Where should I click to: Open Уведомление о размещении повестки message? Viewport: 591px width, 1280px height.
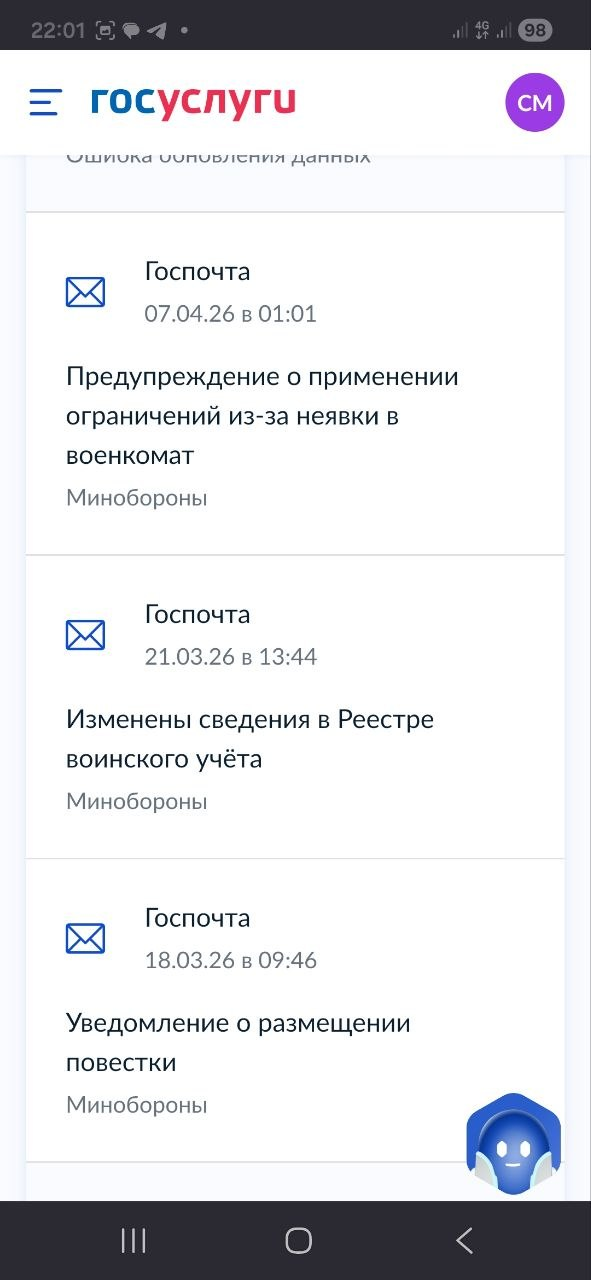click(295, 1010)
